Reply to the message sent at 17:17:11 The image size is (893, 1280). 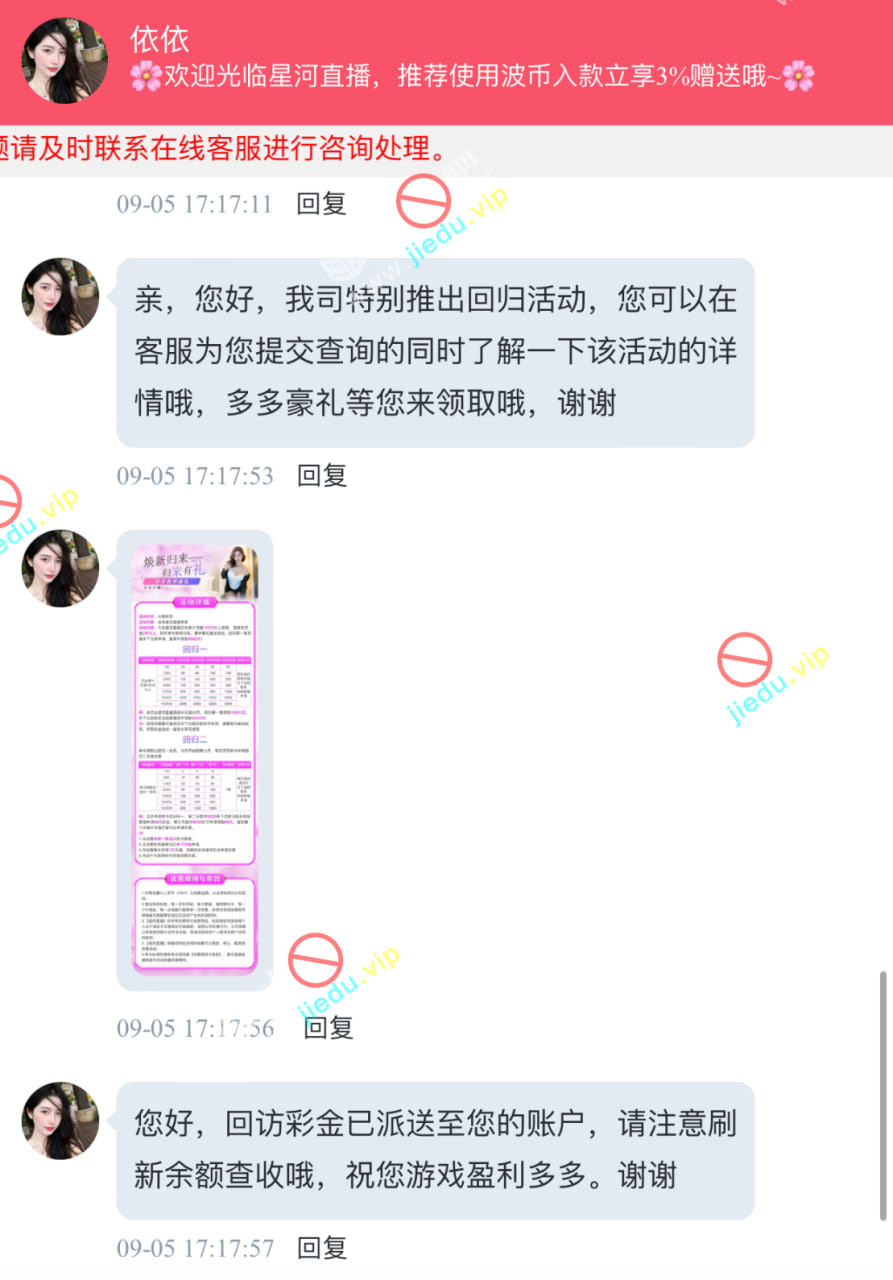[x=321, y=204]
